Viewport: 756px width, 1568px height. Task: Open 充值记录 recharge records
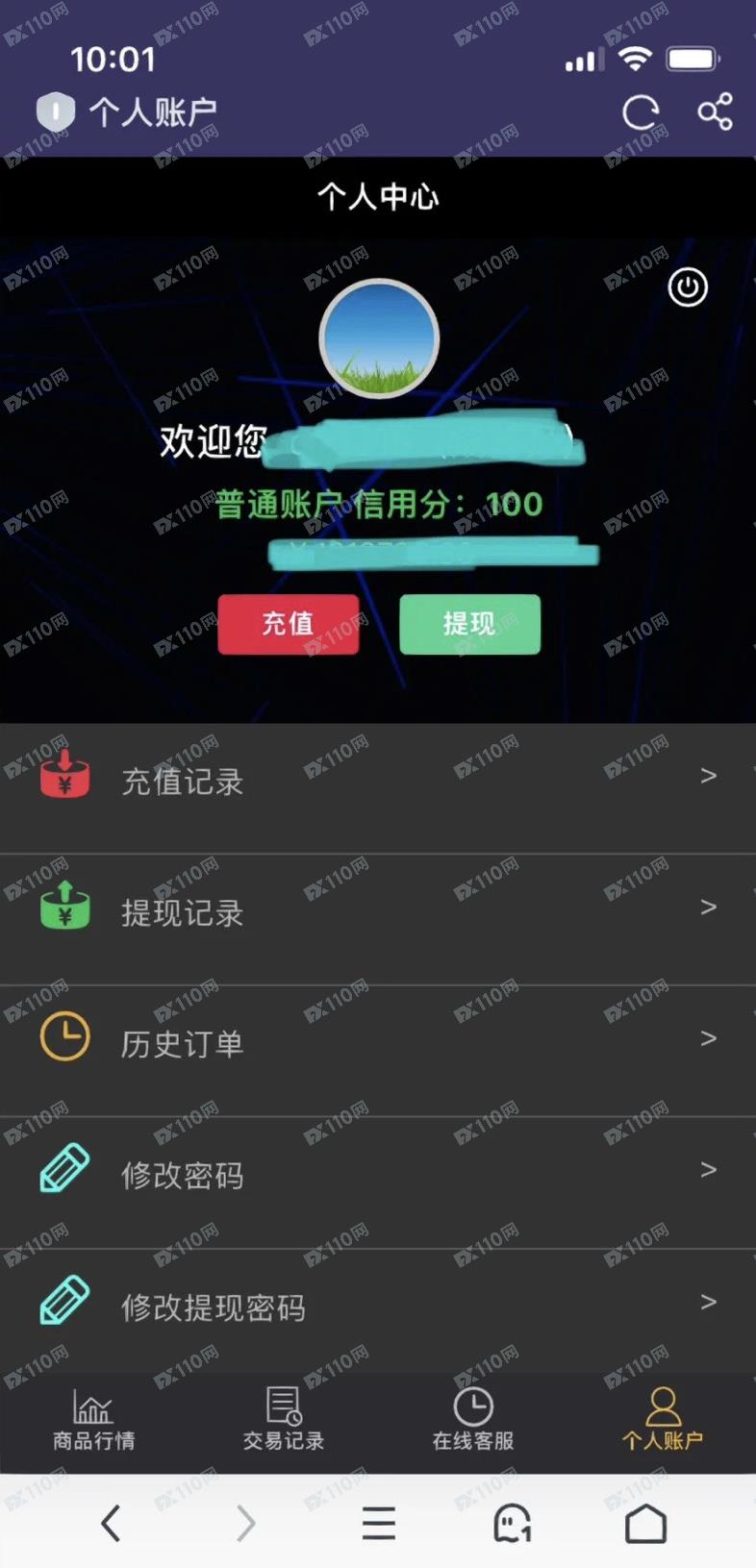click(377, 781)
